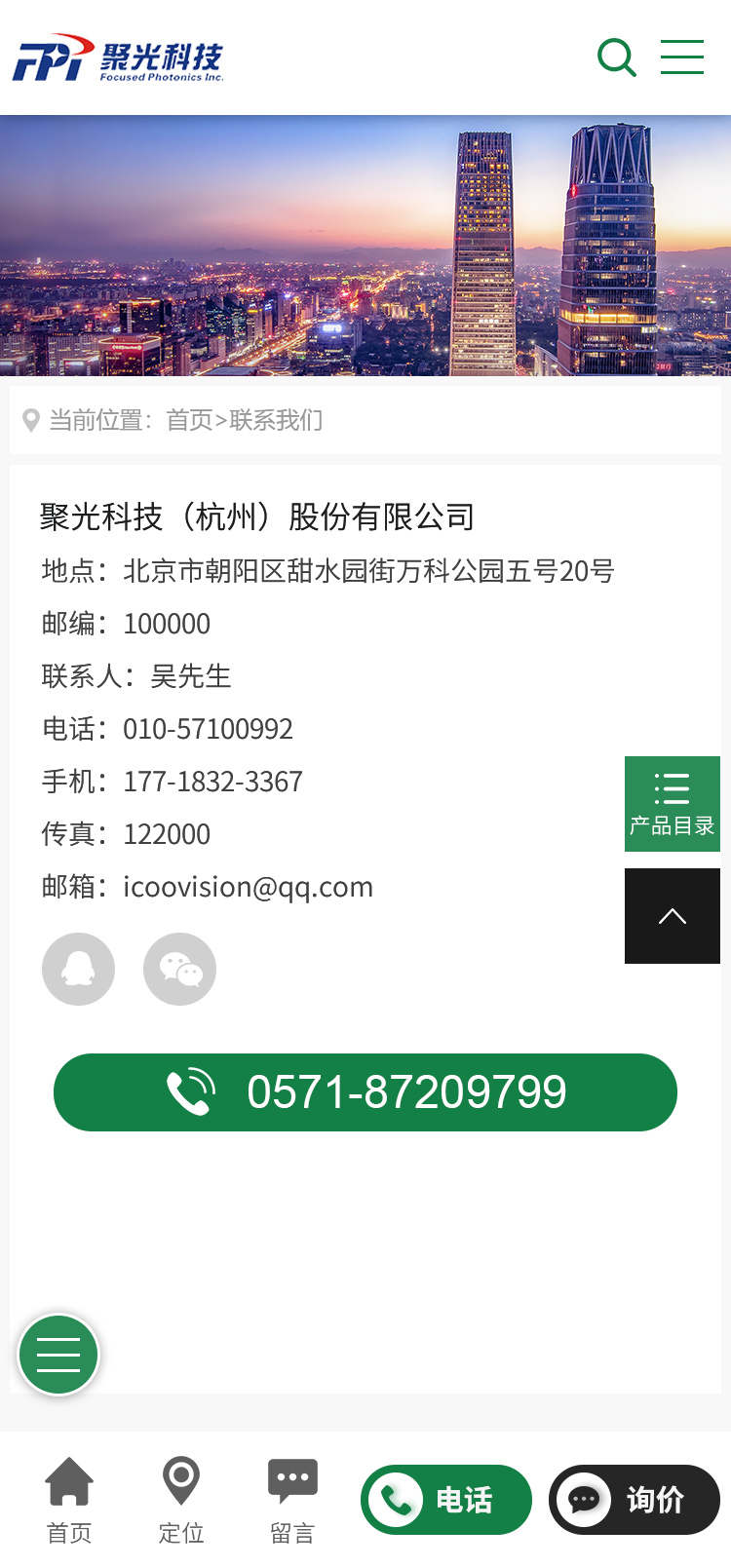Open the top-right hamburger menu
Image resolution: width=731 pixels, height=1568 pixels.
click(x=682, y=57)
